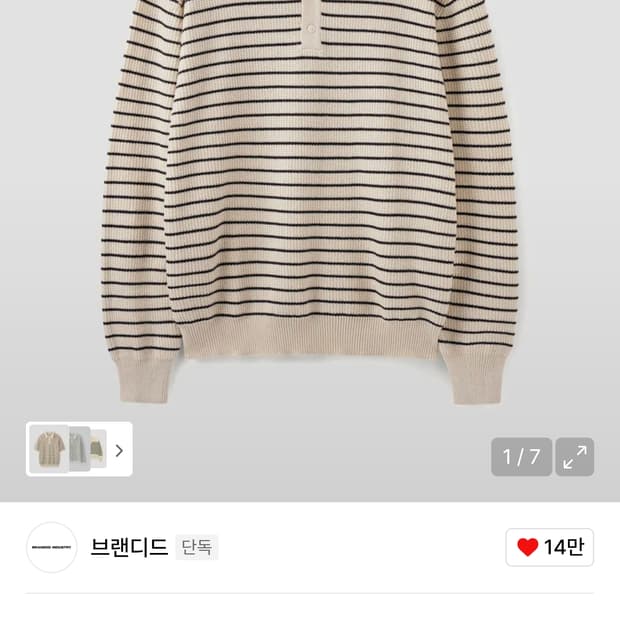Open the 브랜디드 brand page
620x620 pixels.
click(129, 547)
